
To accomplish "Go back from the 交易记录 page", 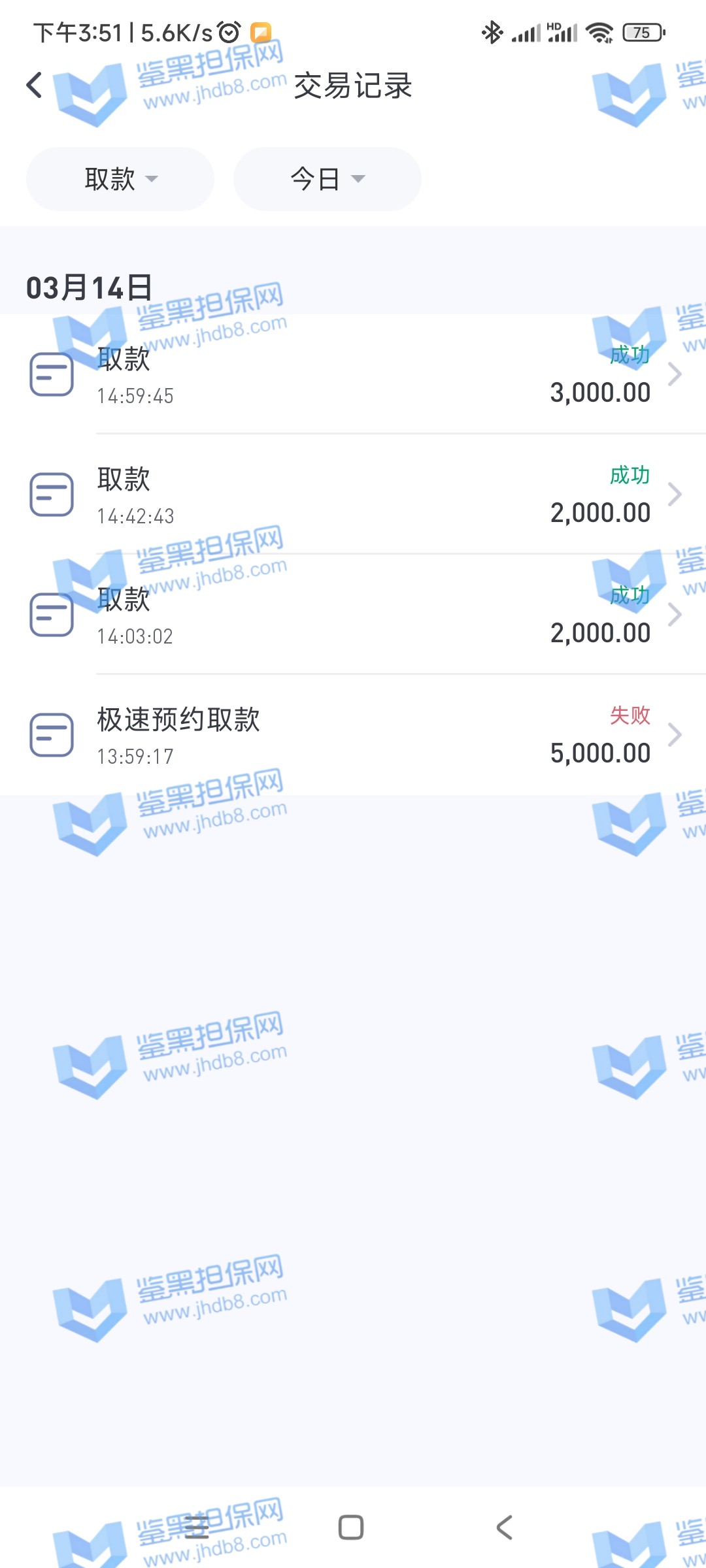I will [x=34, y=86].
